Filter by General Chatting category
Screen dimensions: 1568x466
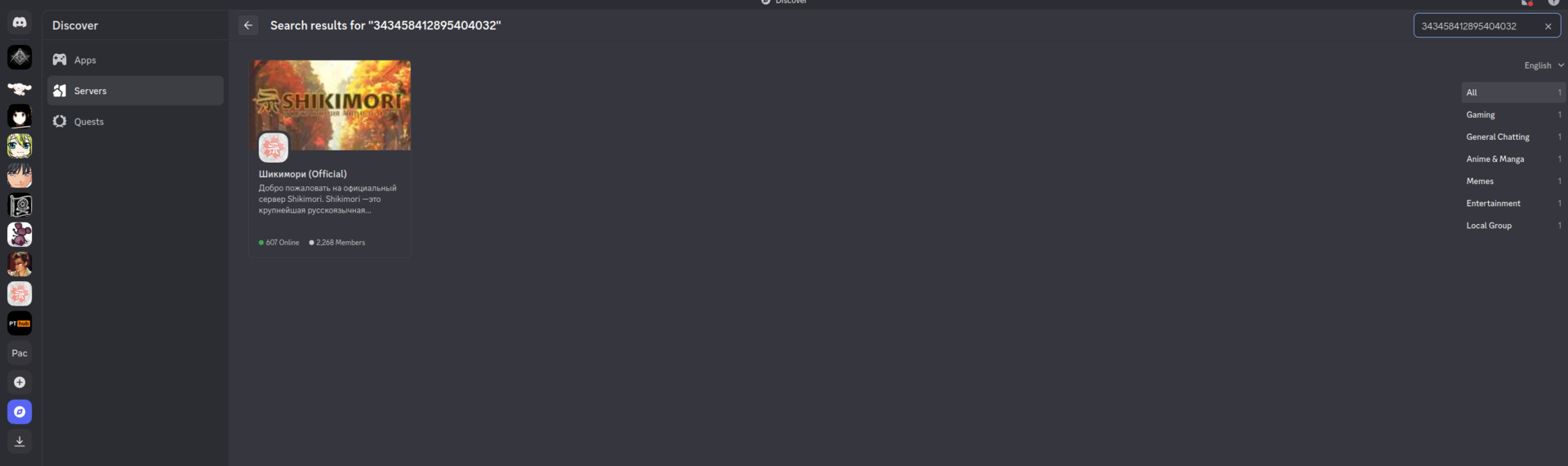[x=1498, y=137]
